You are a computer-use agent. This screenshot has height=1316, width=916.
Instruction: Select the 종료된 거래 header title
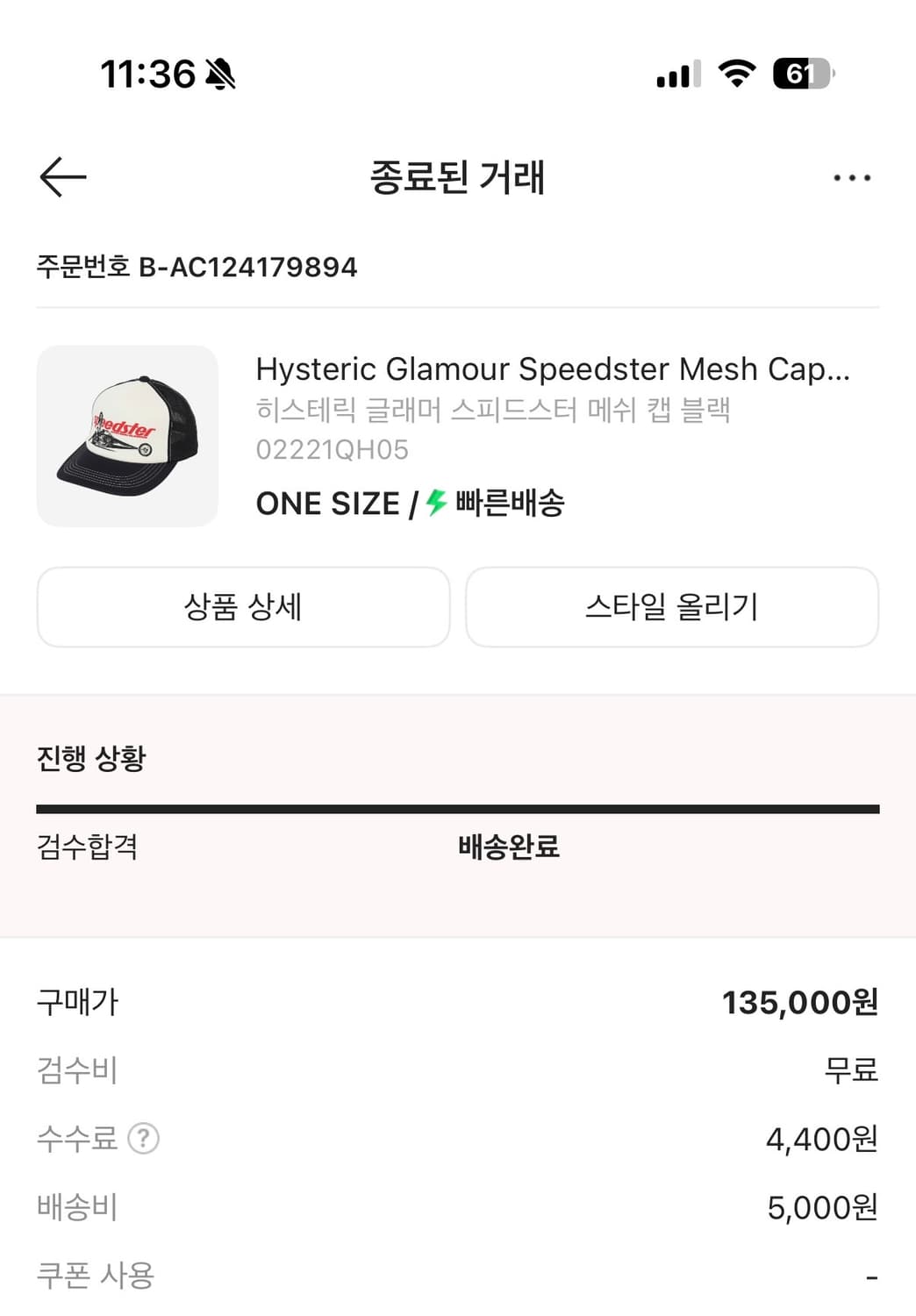point(457,177)
